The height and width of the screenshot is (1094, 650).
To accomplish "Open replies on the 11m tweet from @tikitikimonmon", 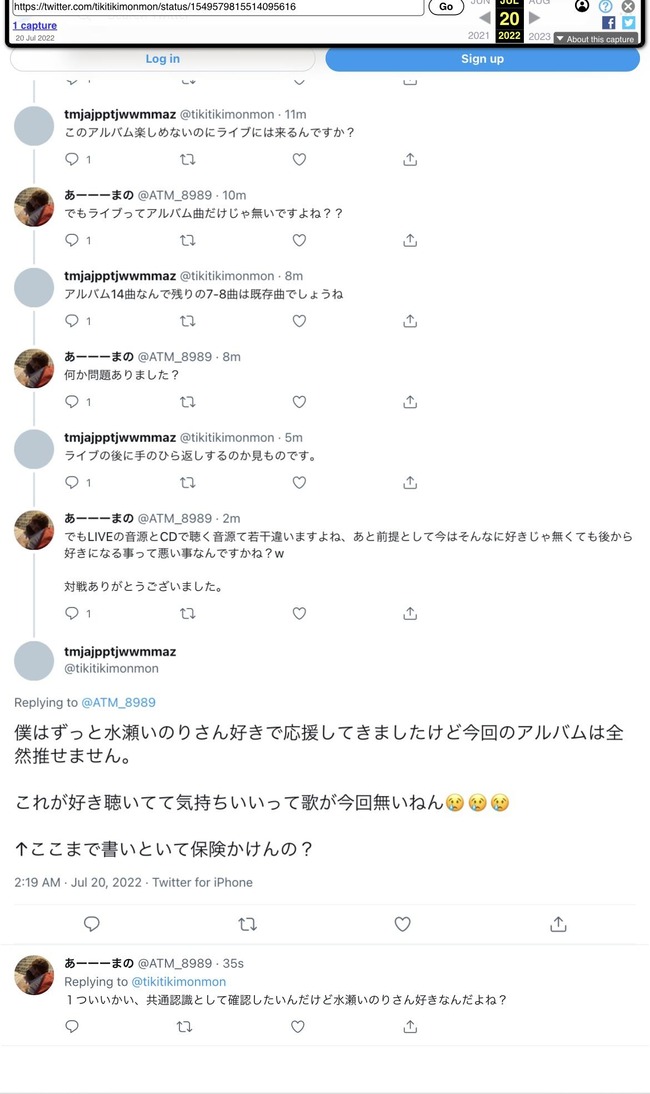I will tap(72, 159).
